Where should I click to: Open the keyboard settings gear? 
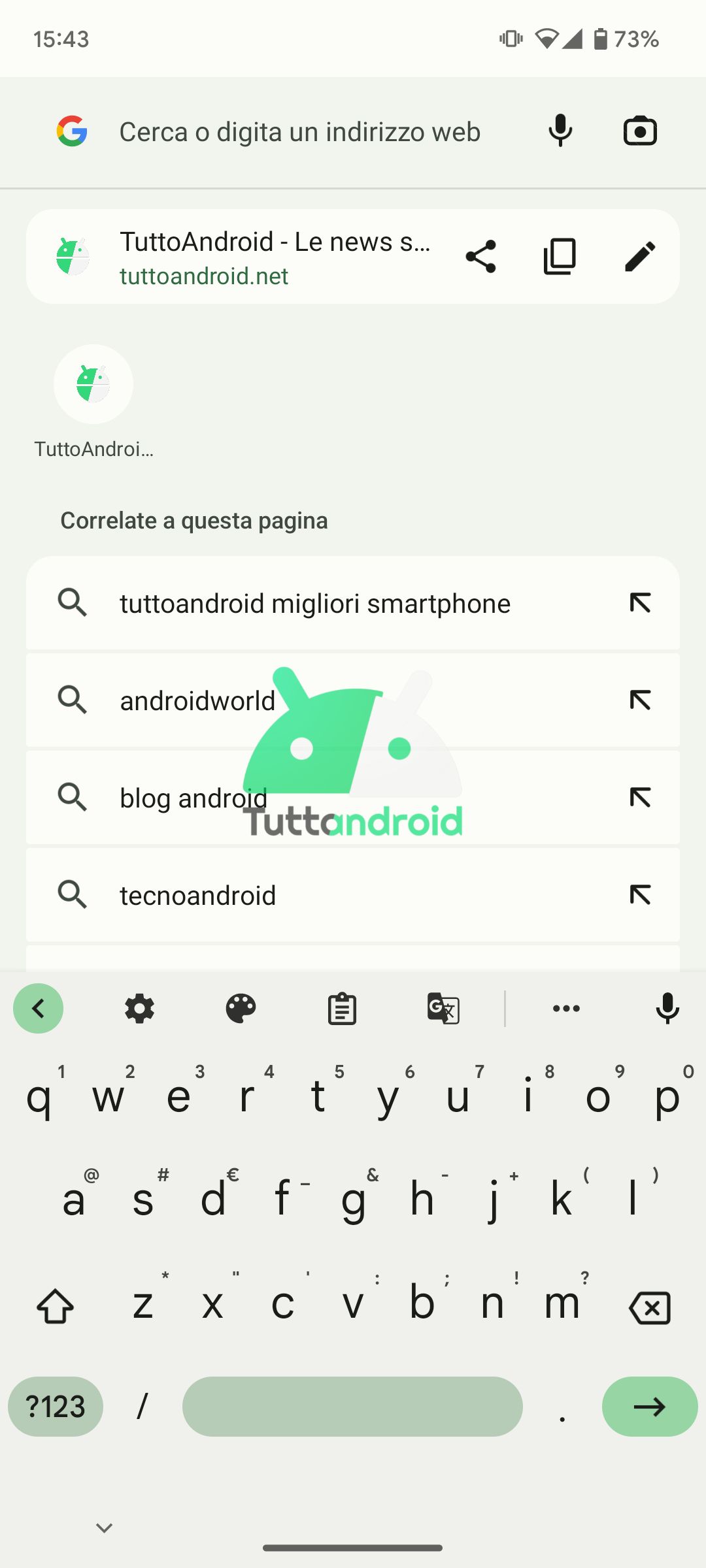[139, 1008]
